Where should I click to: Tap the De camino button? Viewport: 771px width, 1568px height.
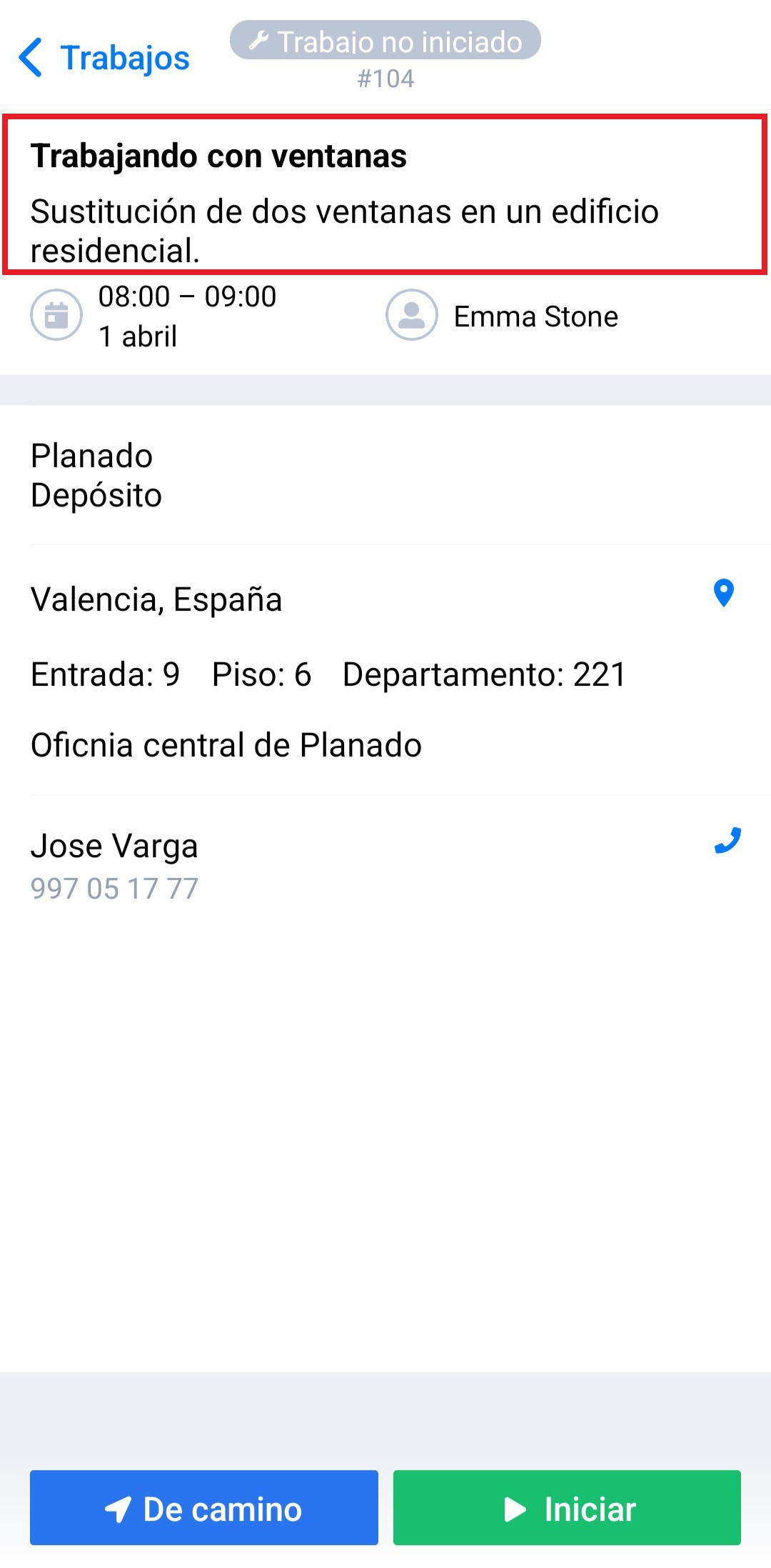(x=204, y=1508)
